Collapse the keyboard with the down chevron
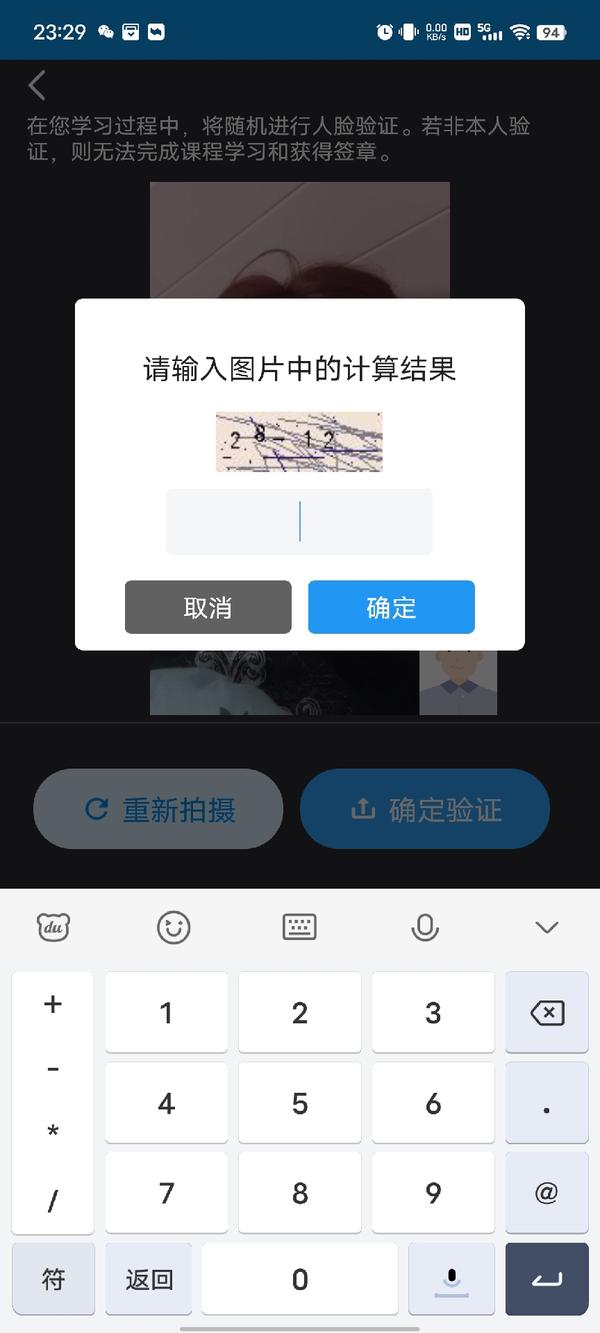The width and height of the screenshot is (600, 1333). tap(546, 928)
